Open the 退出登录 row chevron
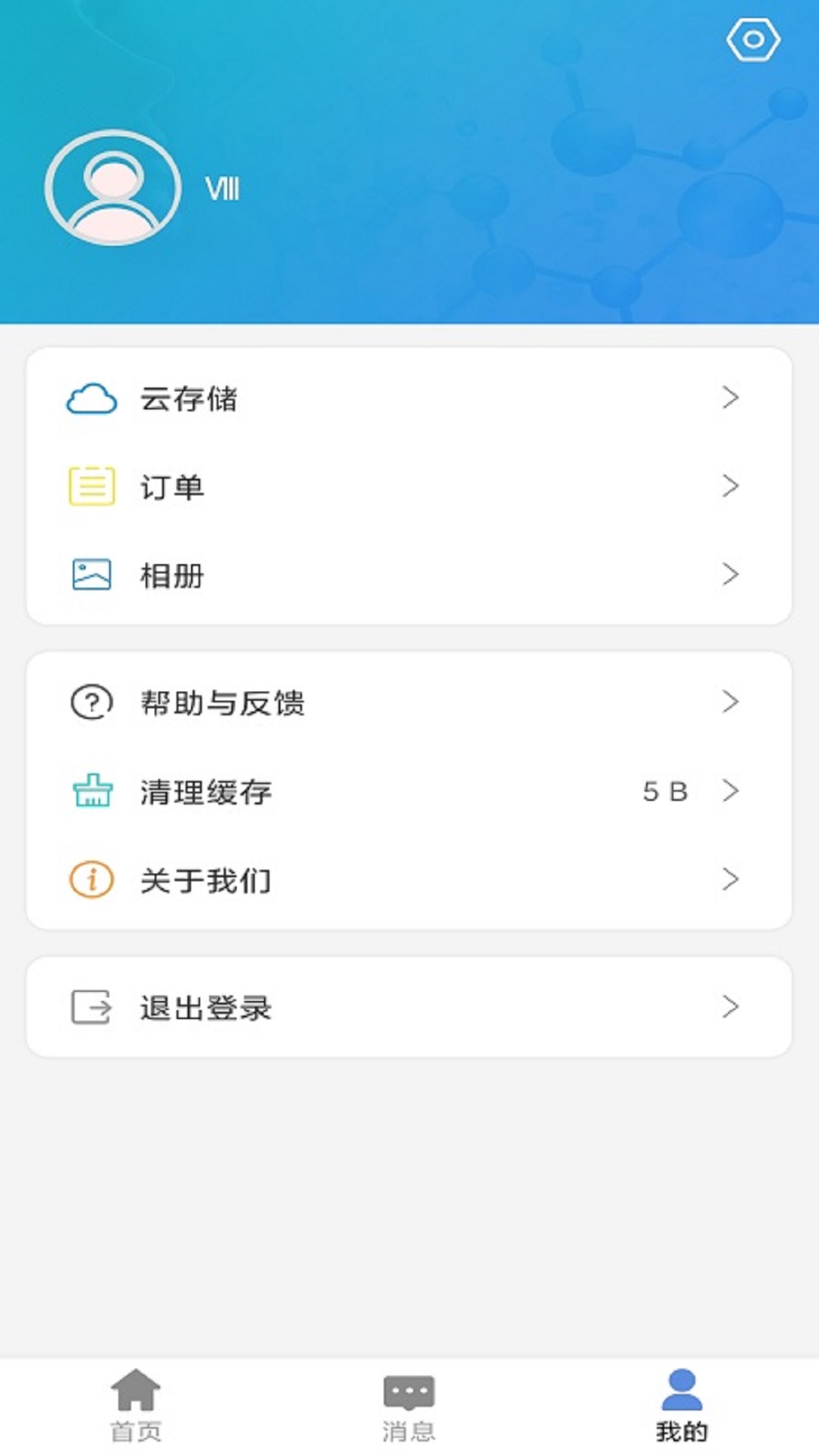 pyautogui.click(x=730, y=1009)
